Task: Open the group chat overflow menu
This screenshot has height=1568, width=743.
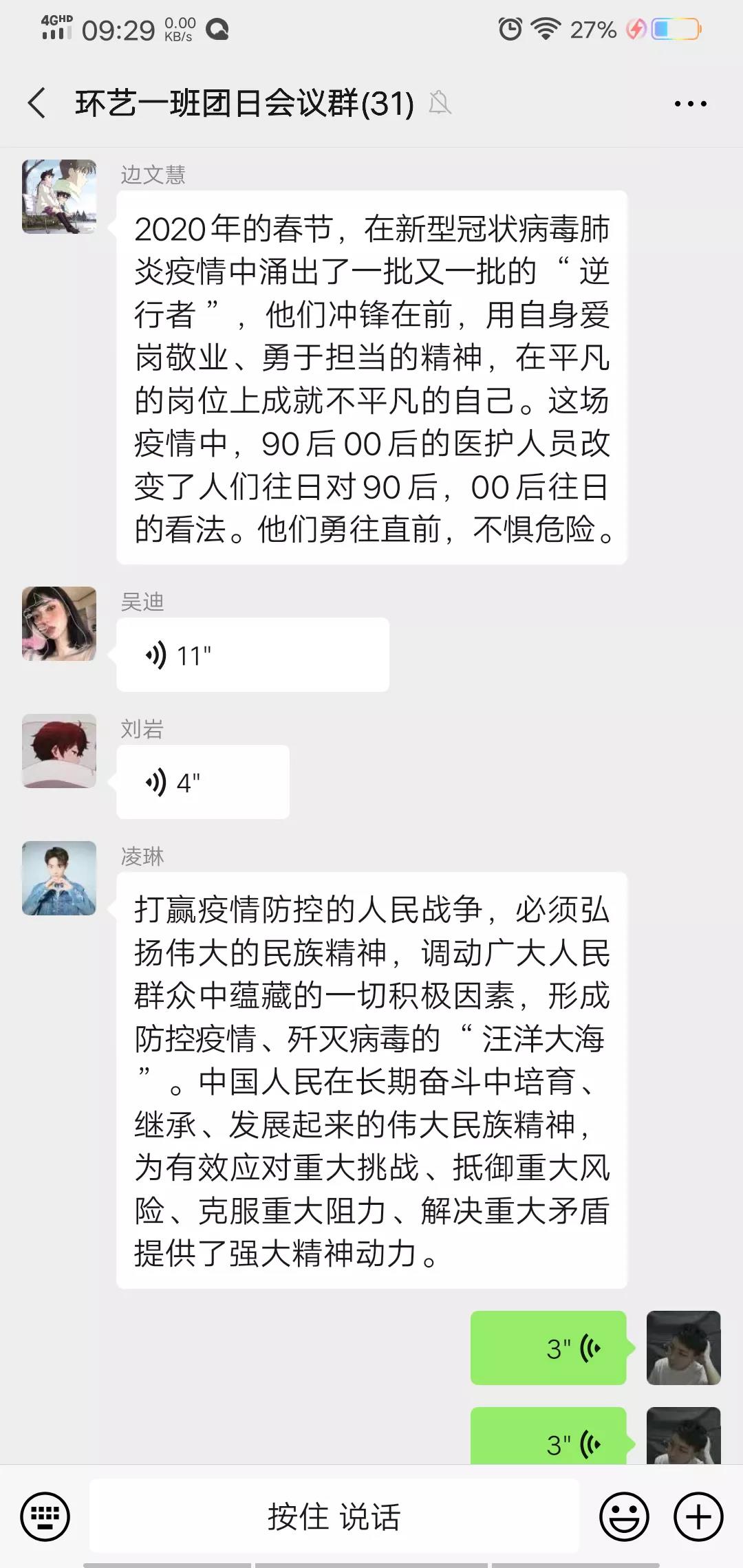Action: pyautogui.click(x=690, y=104)
